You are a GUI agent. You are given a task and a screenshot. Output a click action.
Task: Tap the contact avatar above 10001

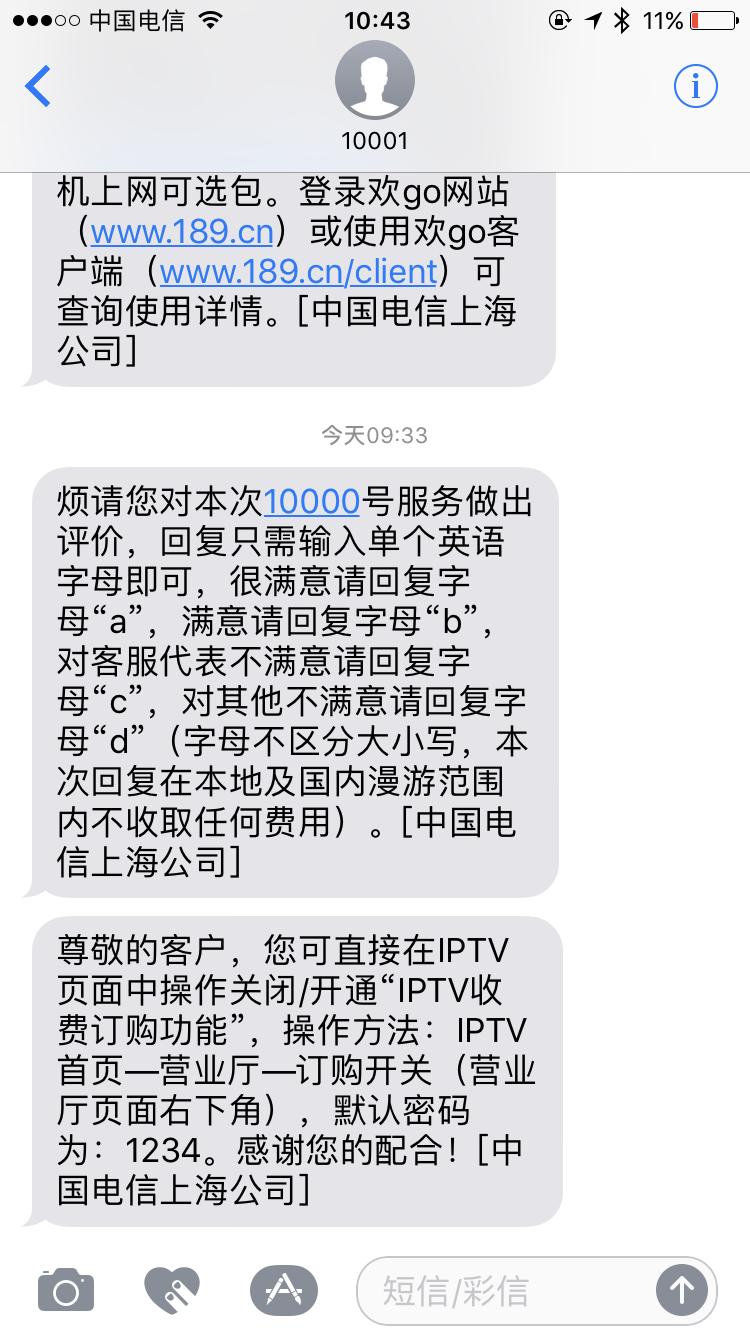375,79
